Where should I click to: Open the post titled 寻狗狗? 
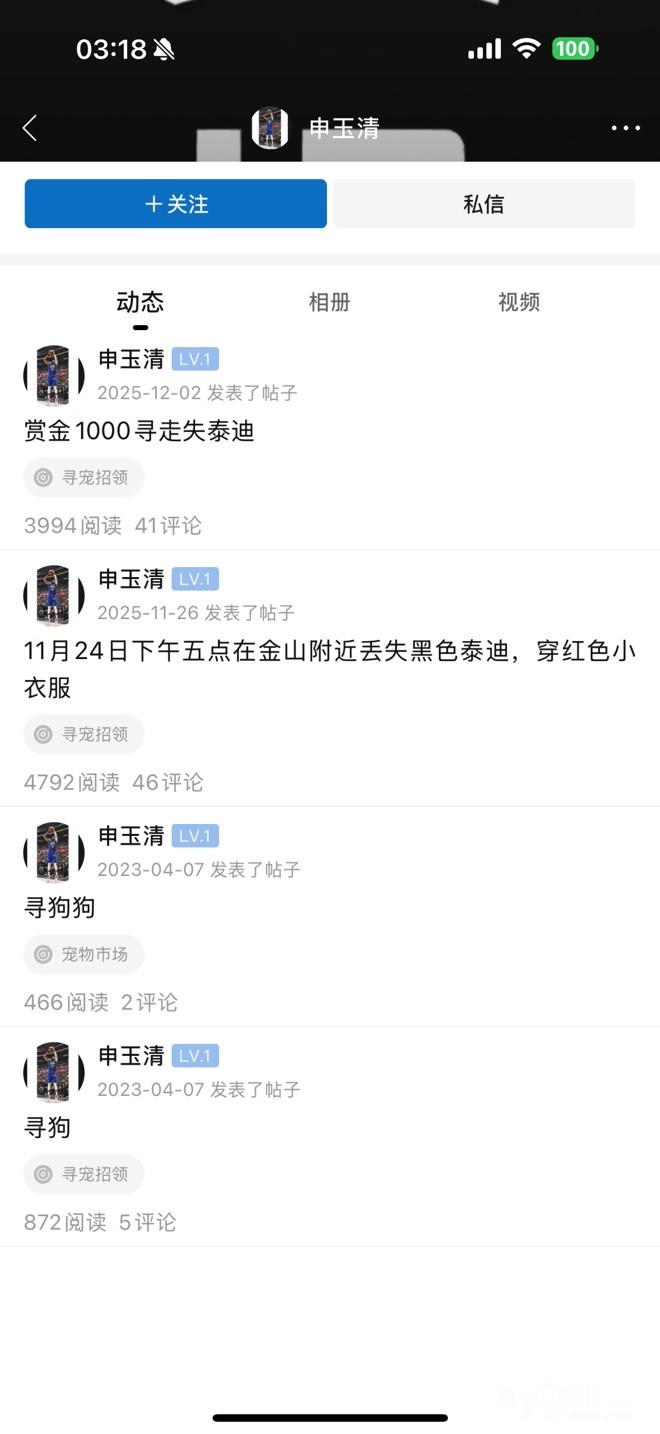[60, 907]
